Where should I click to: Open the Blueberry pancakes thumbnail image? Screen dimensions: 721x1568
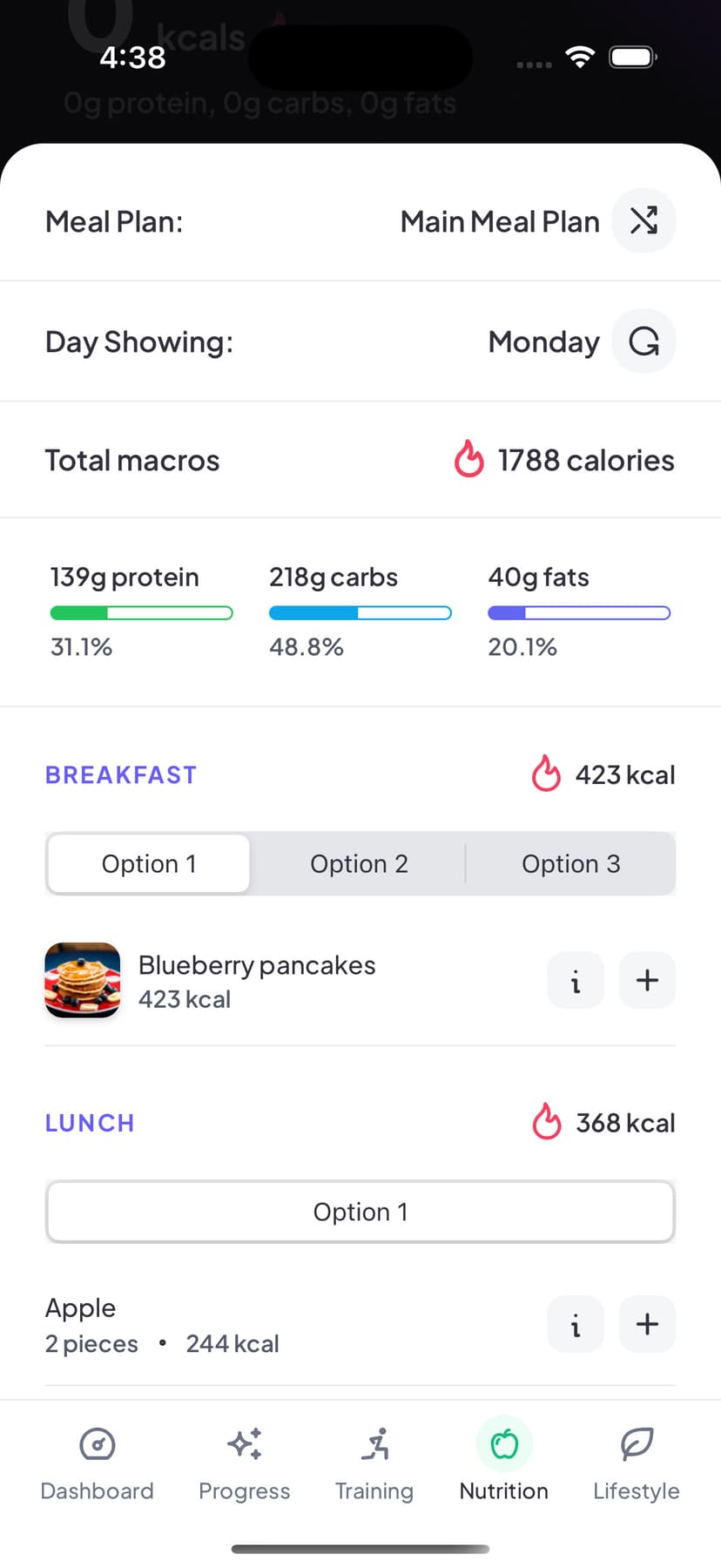[x=83, y=980]
